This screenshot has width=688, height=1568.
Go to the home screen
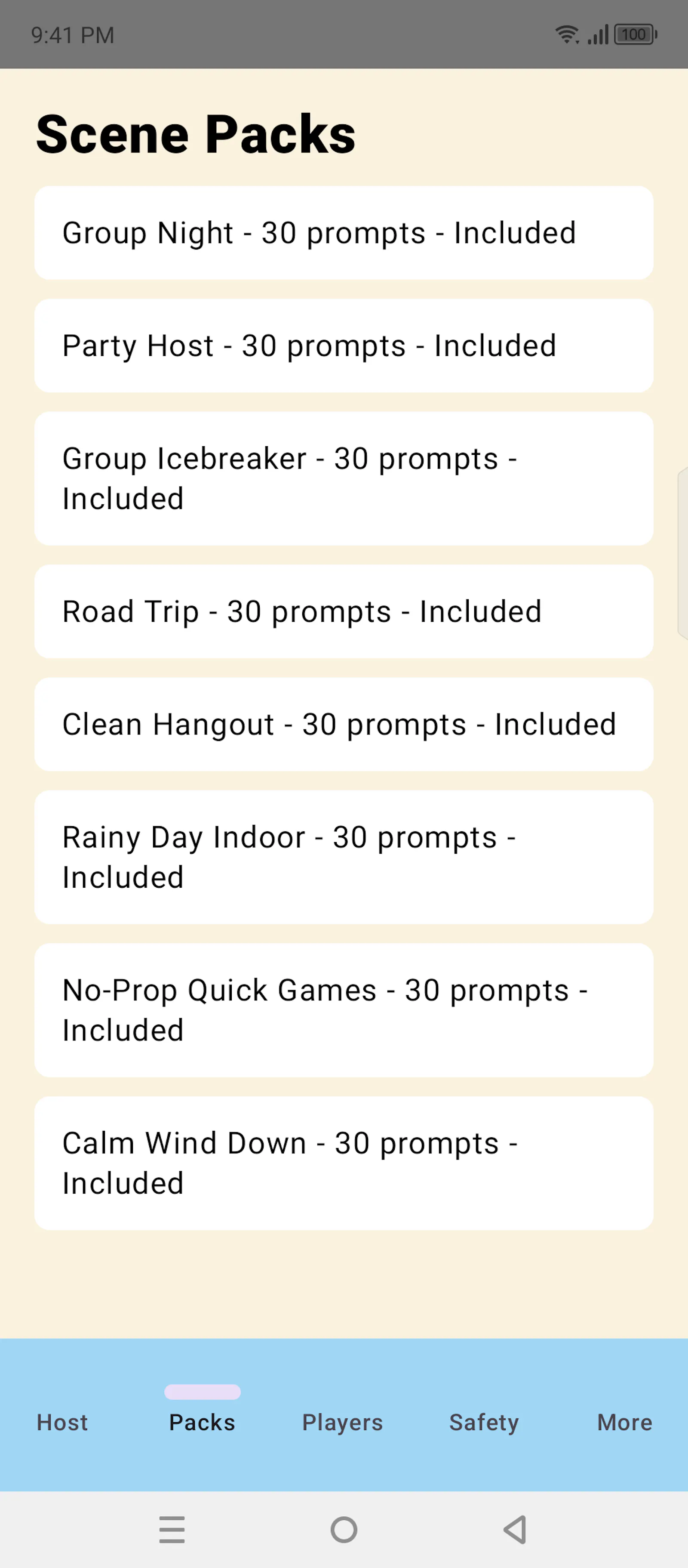pos(344,1529)
